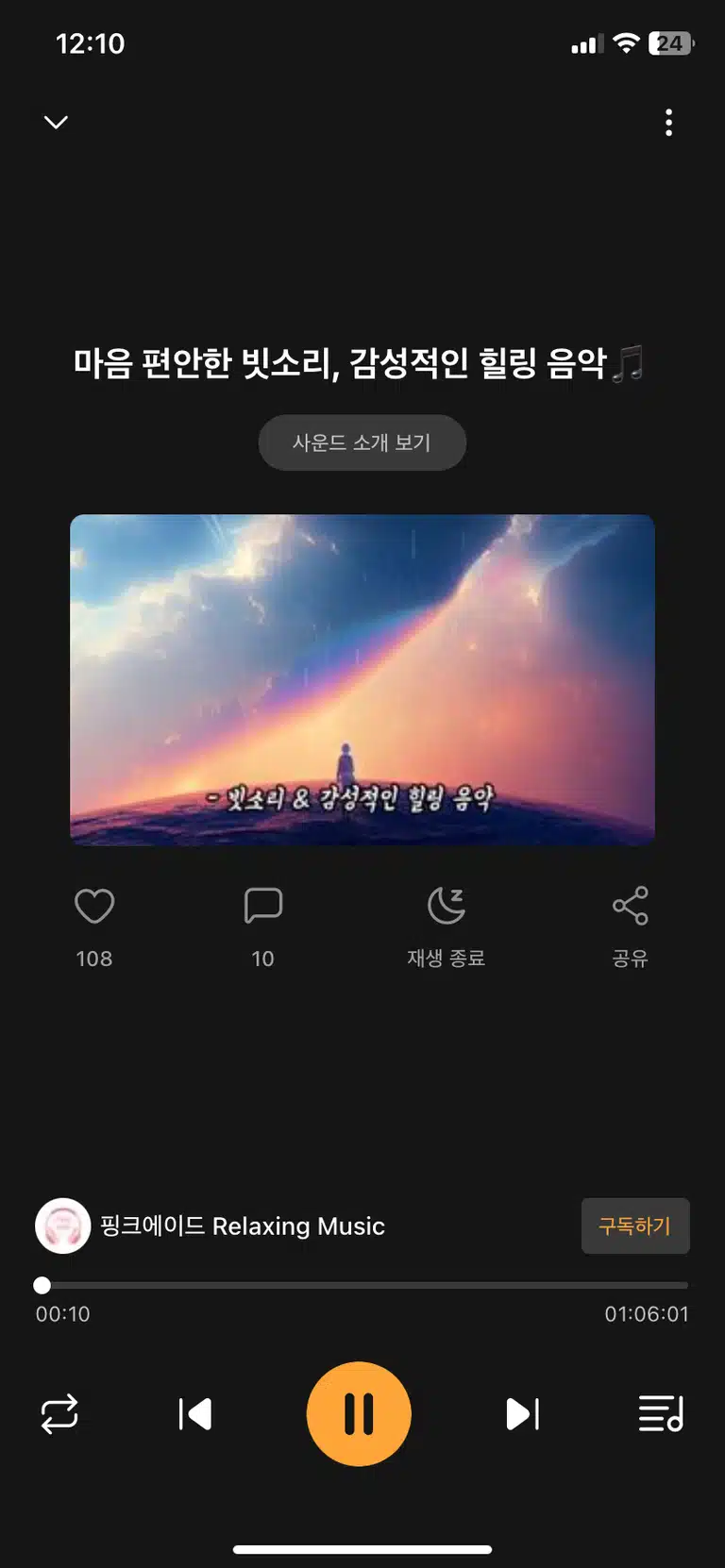Open the playlist queue
The image size is (725, 1568).
pos(661,1413)
